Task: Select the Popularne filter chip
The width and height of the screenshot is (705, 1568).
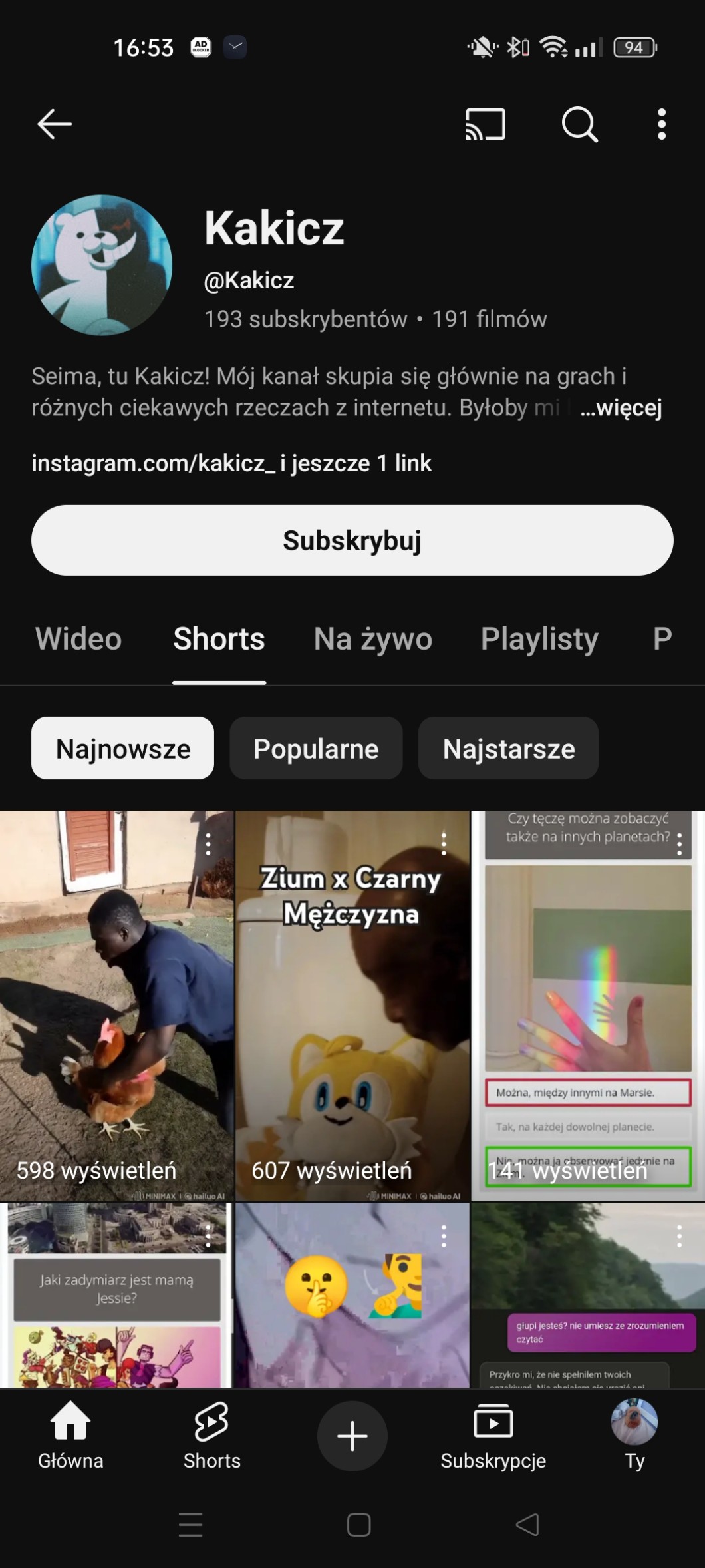Action: pyautogui.click(x=316, y=749)
